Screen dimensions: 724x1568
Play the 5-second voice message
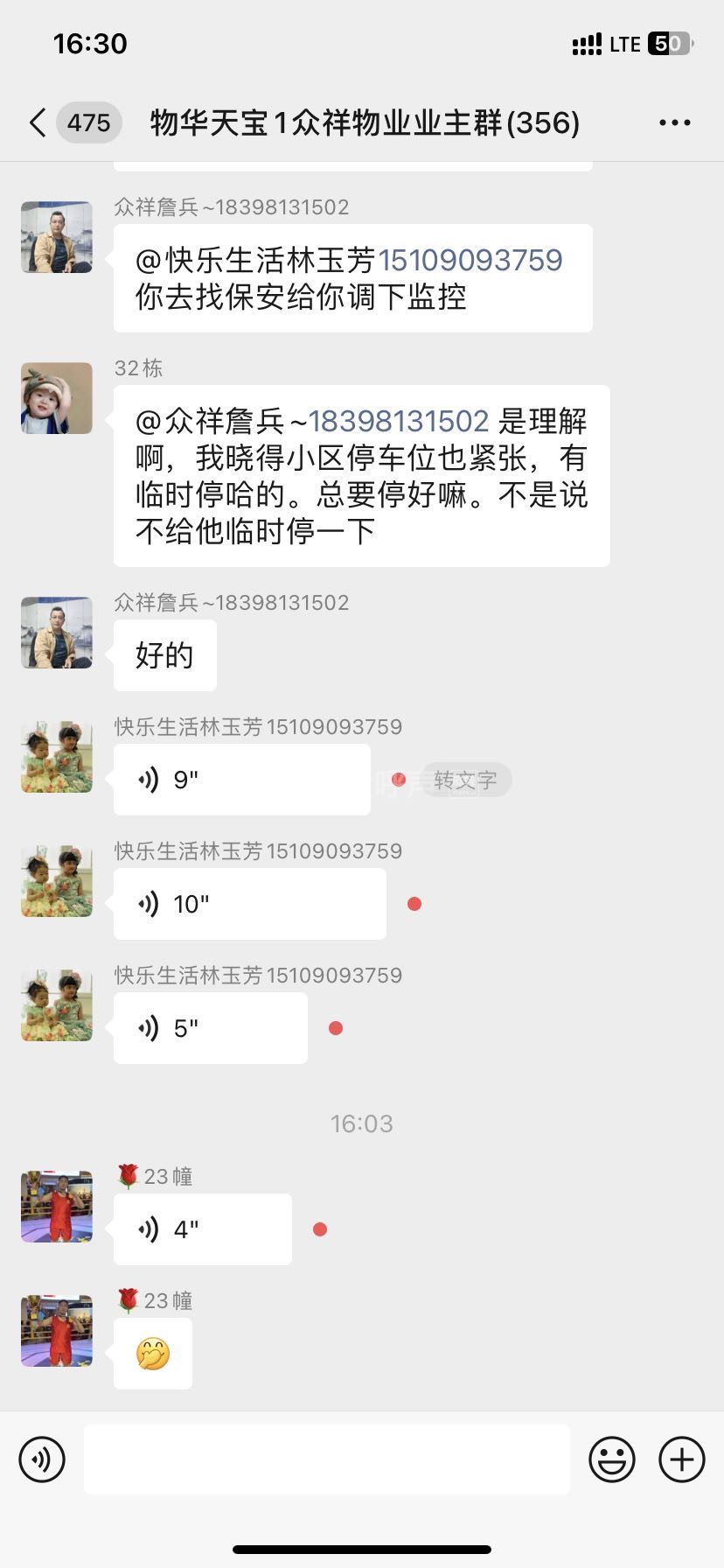click(x=210, y=1028)
